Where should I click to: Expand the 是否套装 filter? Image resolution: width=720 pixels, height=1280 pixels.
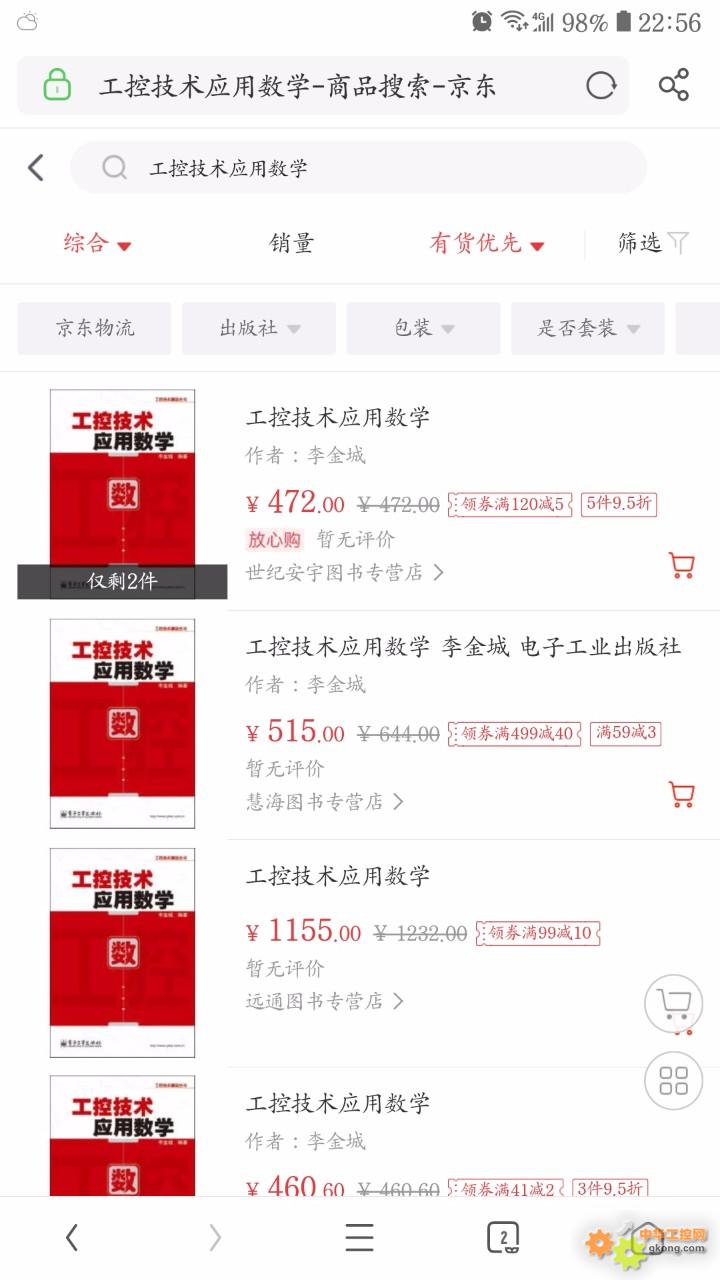(x=588, y=328)
